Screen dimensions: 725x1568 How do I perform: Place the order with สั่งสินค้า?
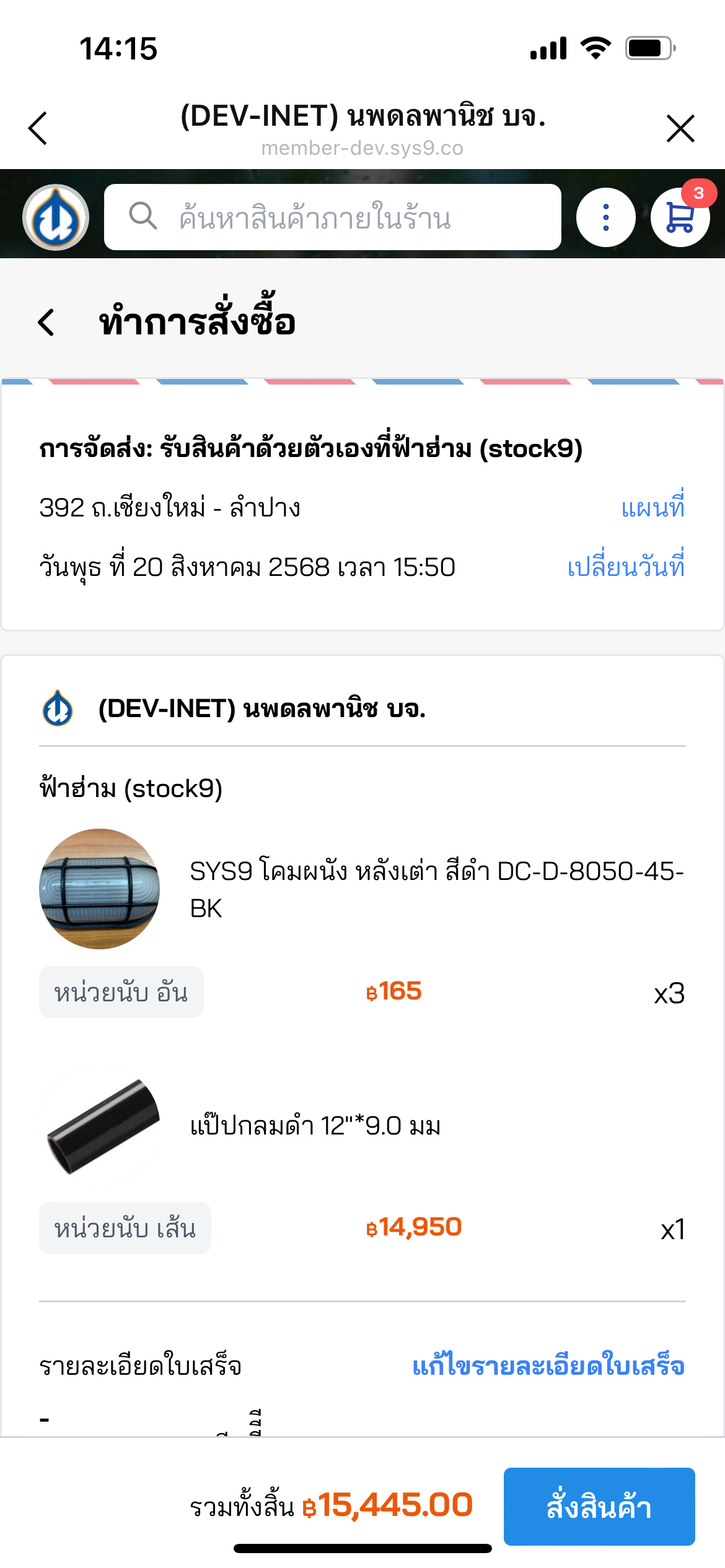599,1506
